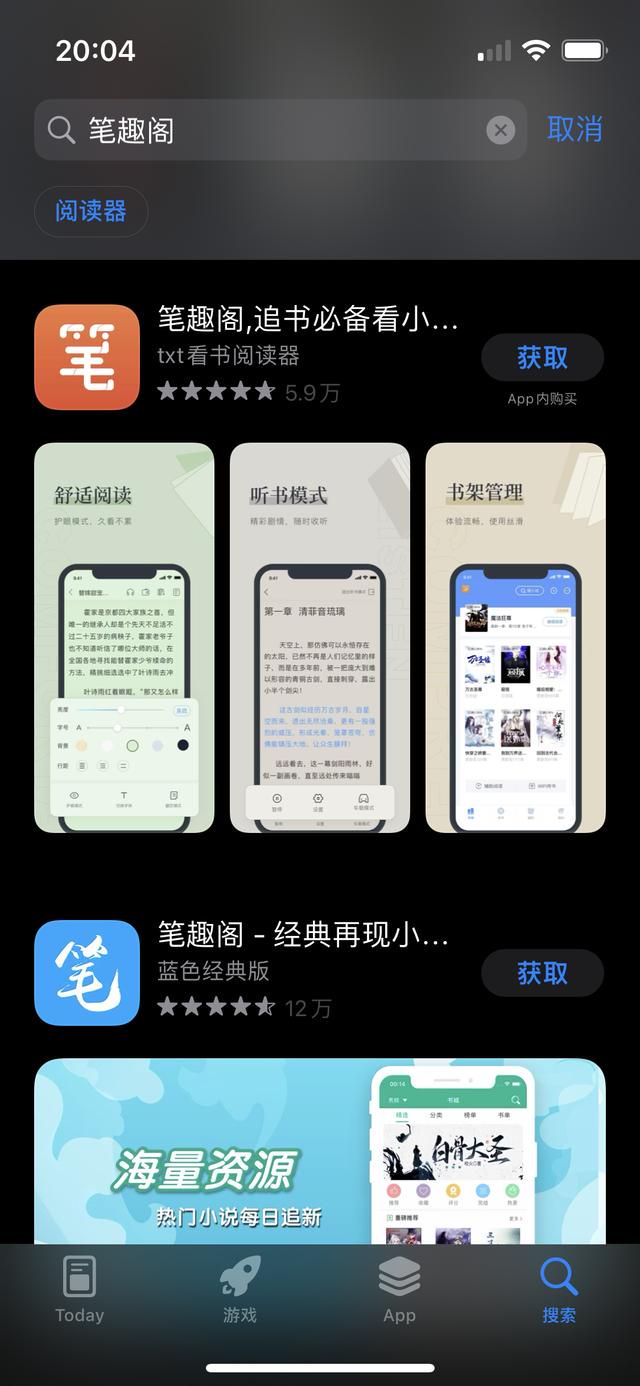The height and width of the screenshot is (1386, 640).
Task: Clear the search text with the X icon
Action: [x=501, y=130]
